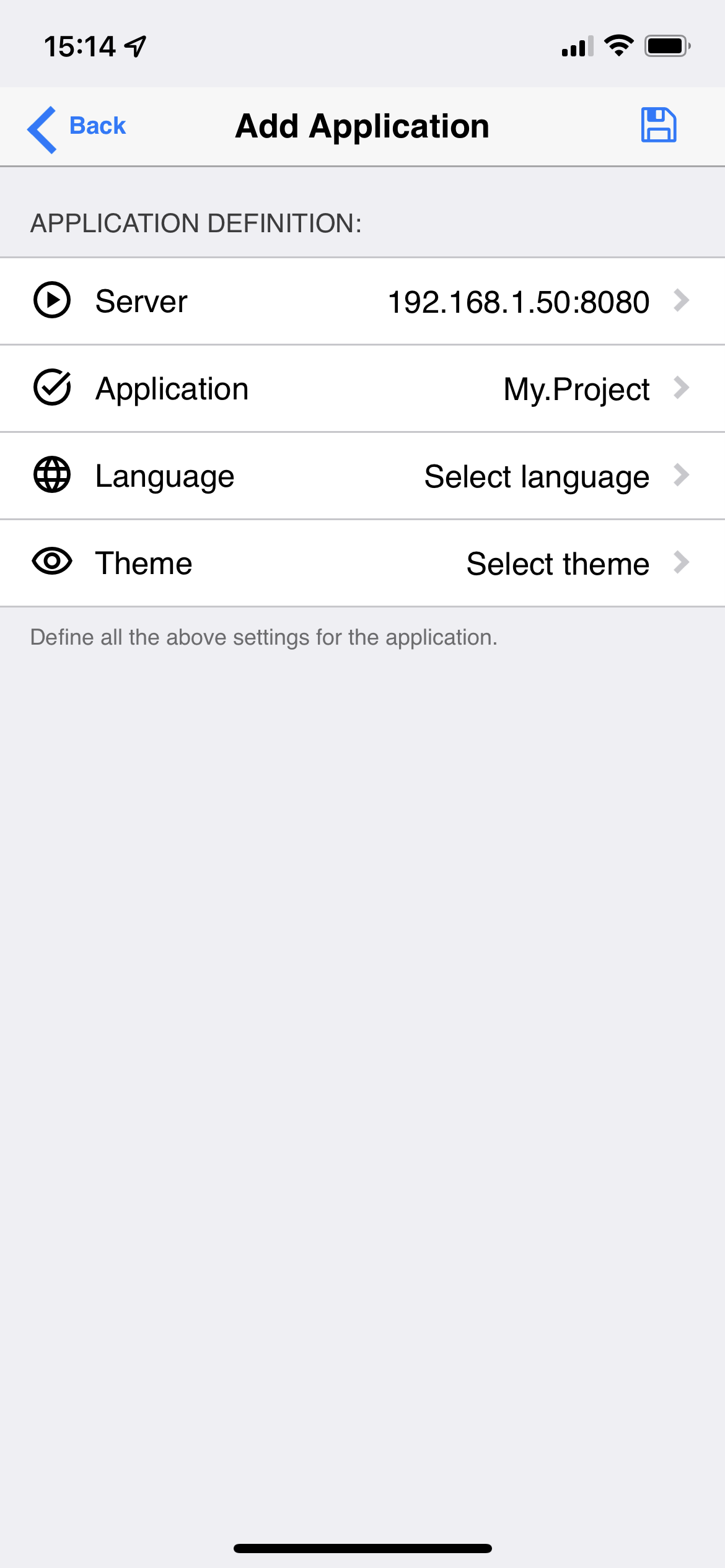
Task: Open the Application setting row
Action: [x=362, y=389]
